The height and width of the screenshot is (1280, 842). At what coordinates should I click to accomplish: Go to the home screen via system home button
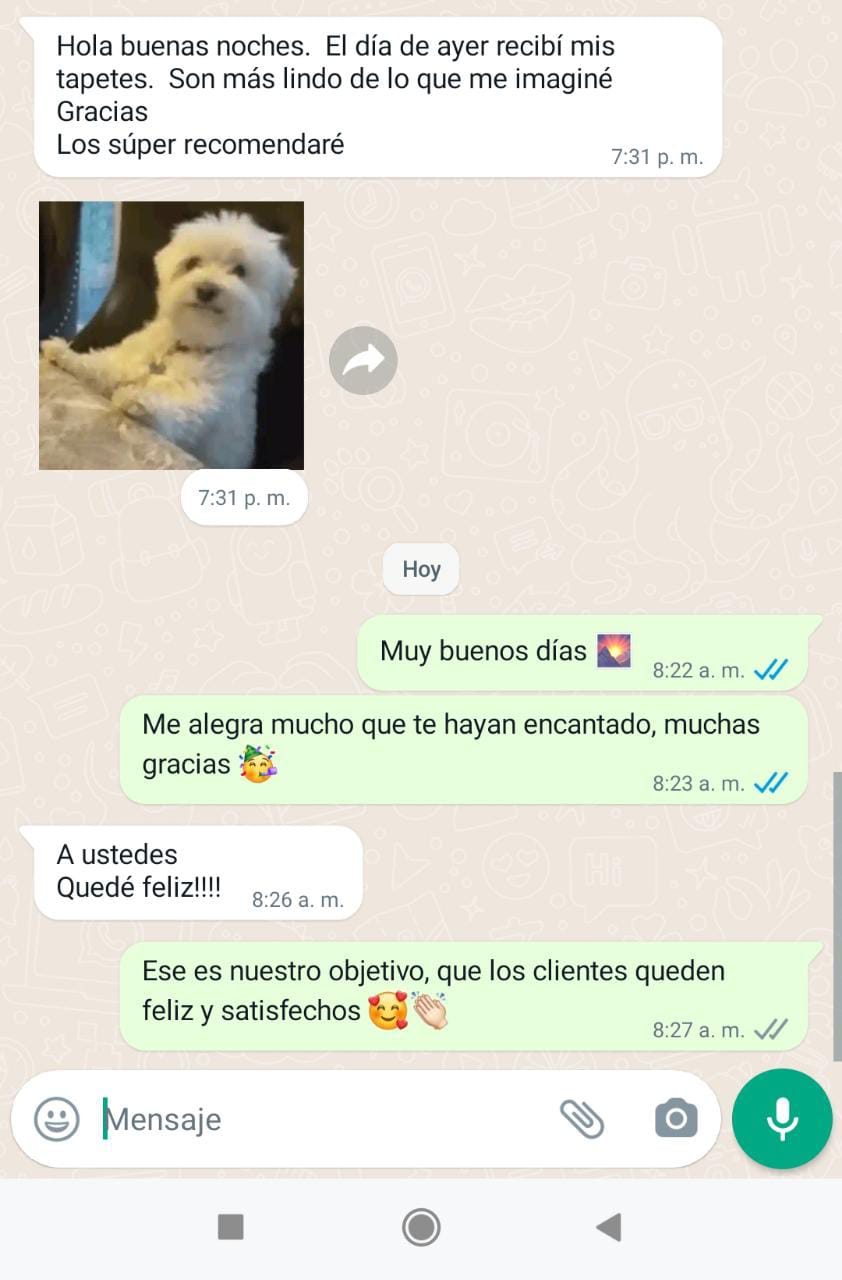421,1227
